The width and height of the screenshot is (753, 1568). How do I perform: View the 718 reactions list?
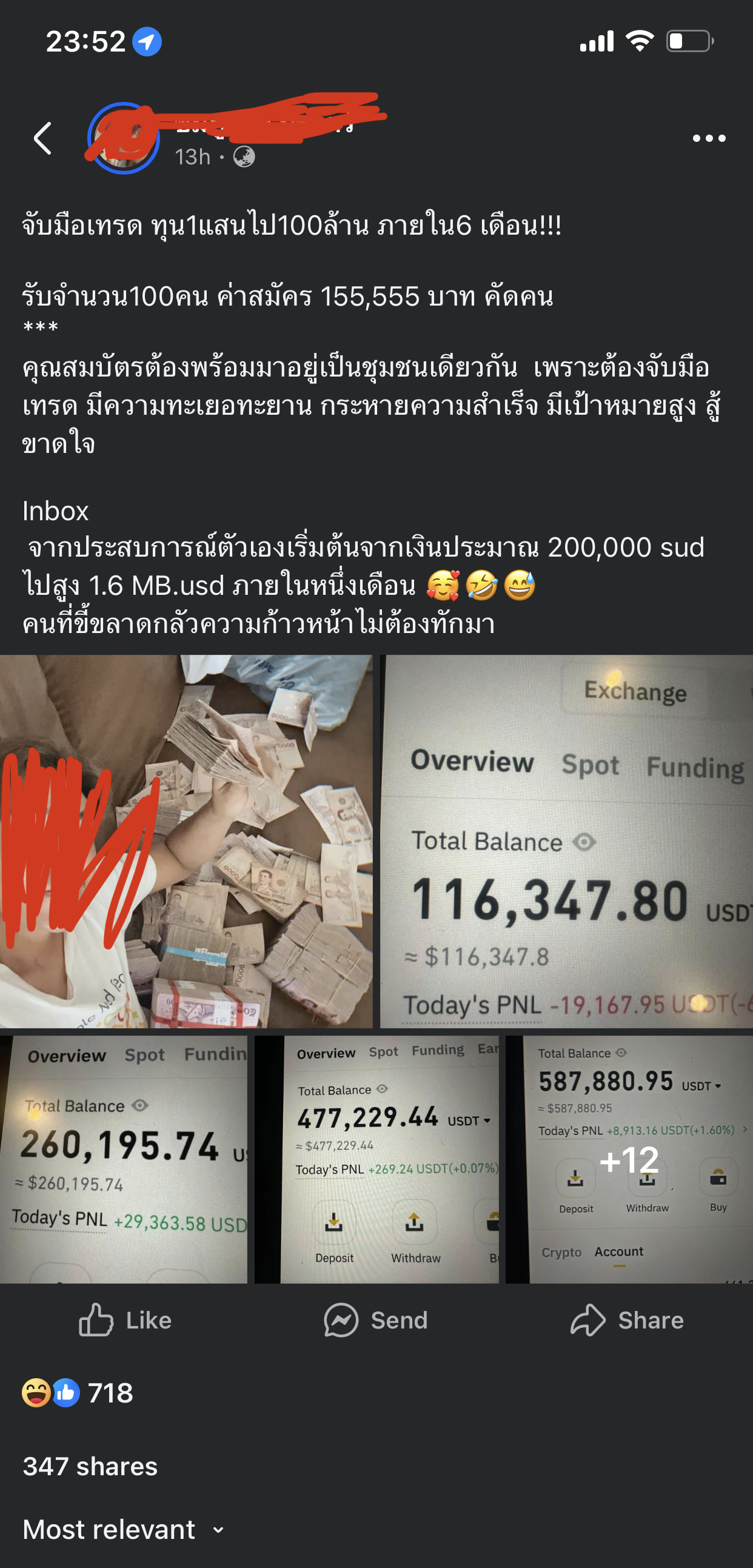[x=78, y=1393]
